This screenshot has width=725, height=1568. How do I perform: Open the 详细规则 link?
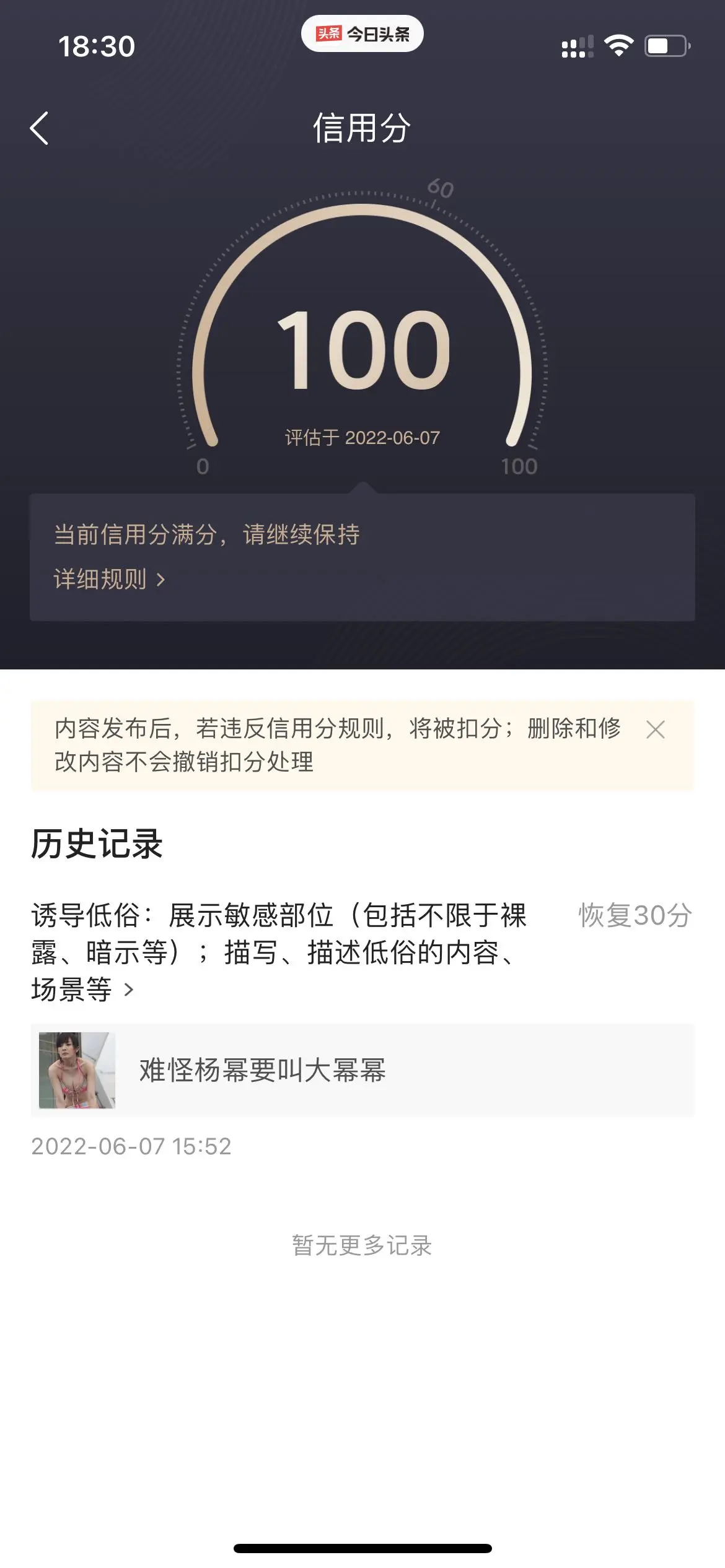pos(109,580)
